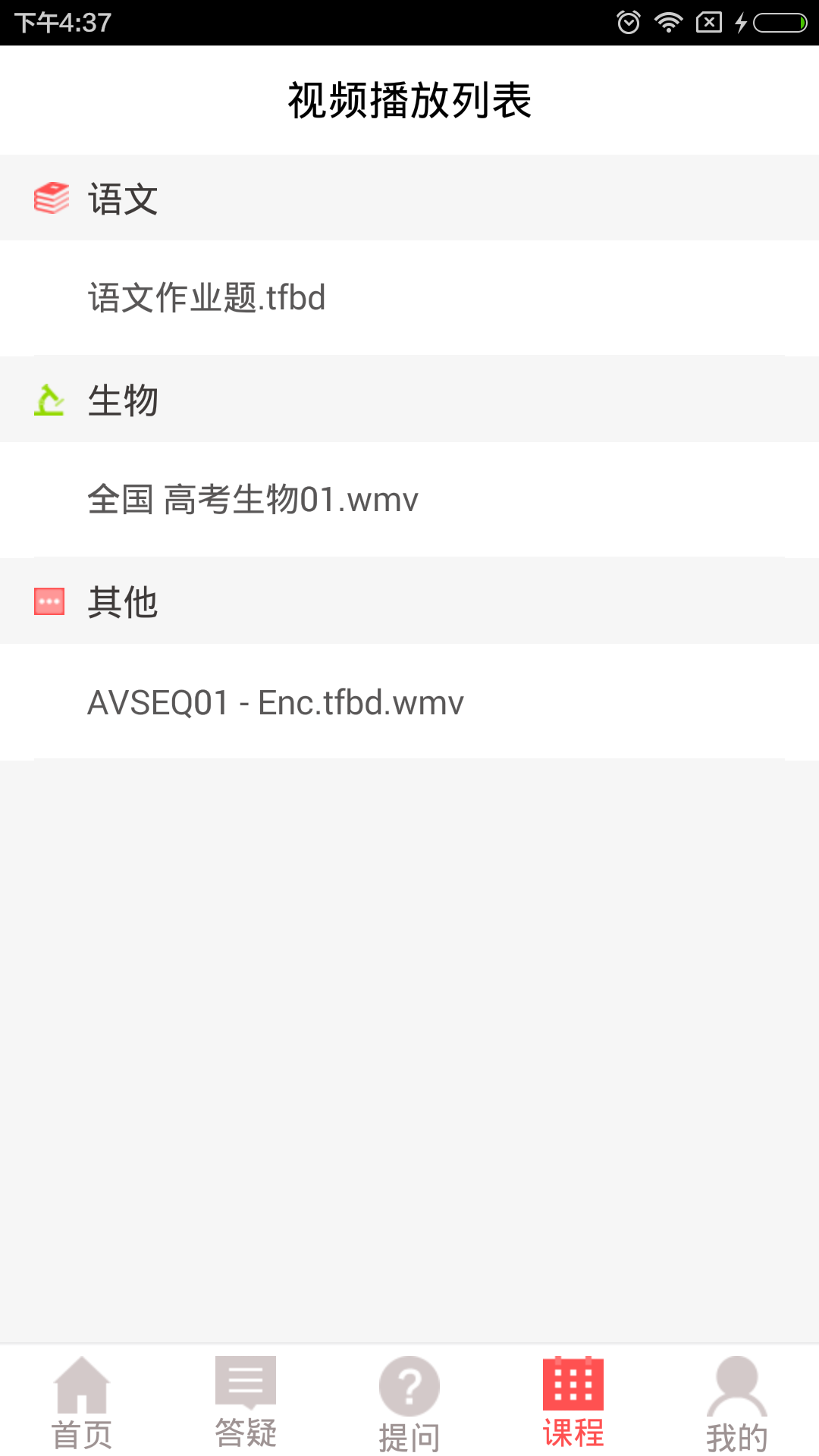The width and height of the screenshot is (819, 1456).
Task: Switch to the 我的 tab
Action: (737, 1403)
